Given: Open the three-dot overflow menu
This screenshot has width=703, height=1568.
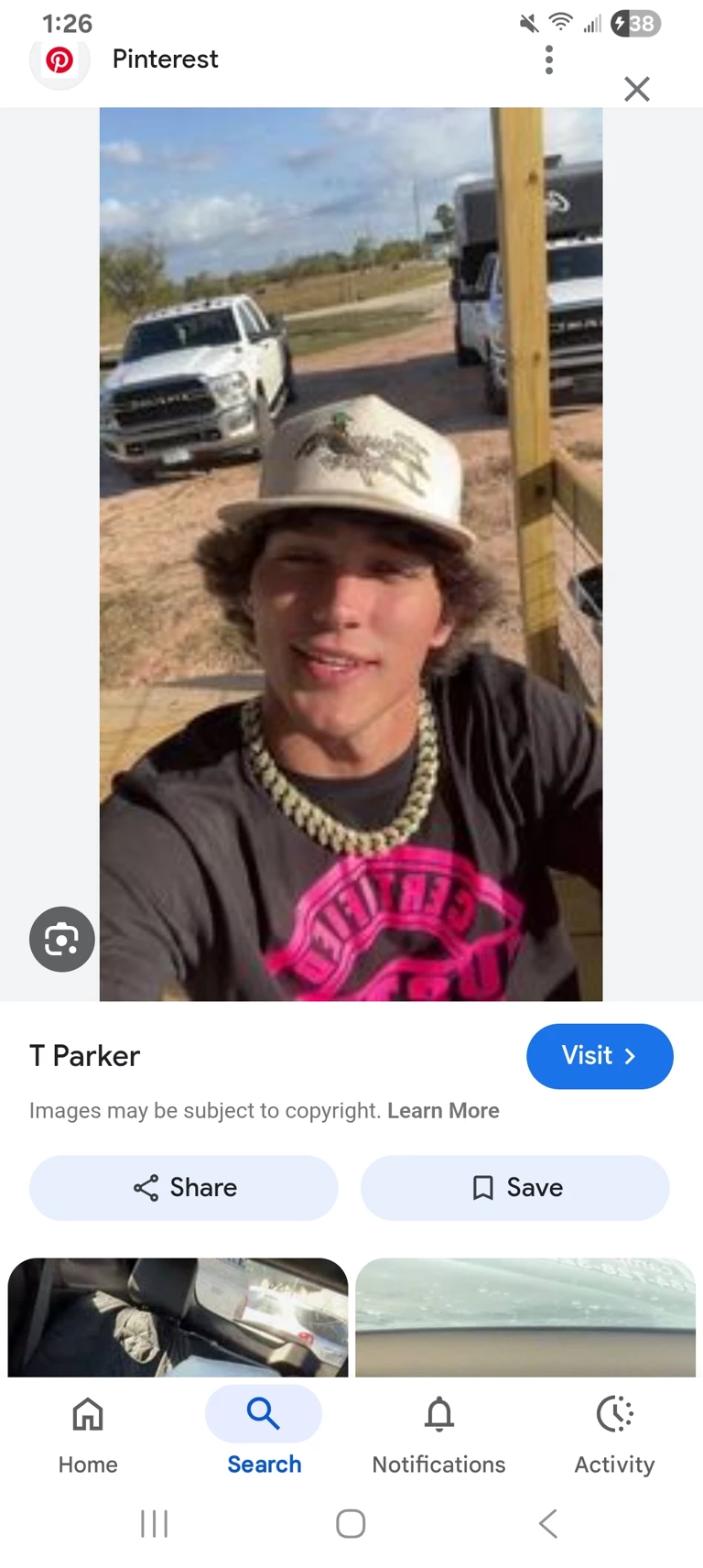Looking at the screenshot, I should 549,60.
